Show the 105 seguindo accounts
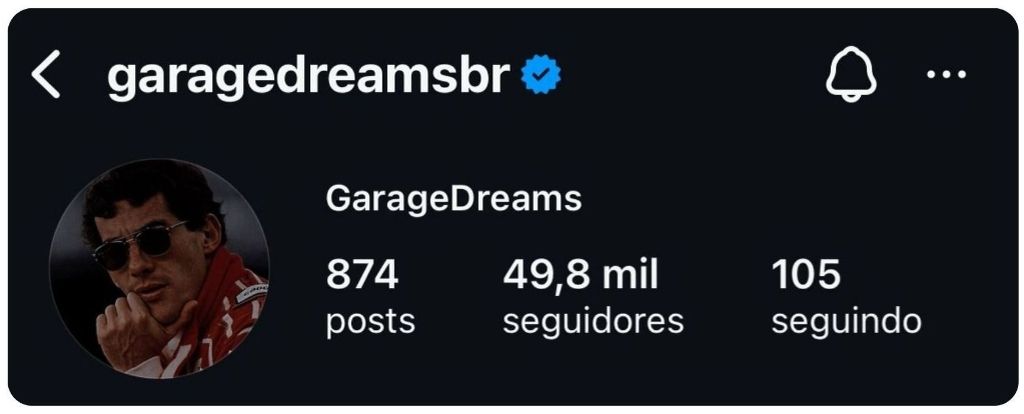 [846, 297]
